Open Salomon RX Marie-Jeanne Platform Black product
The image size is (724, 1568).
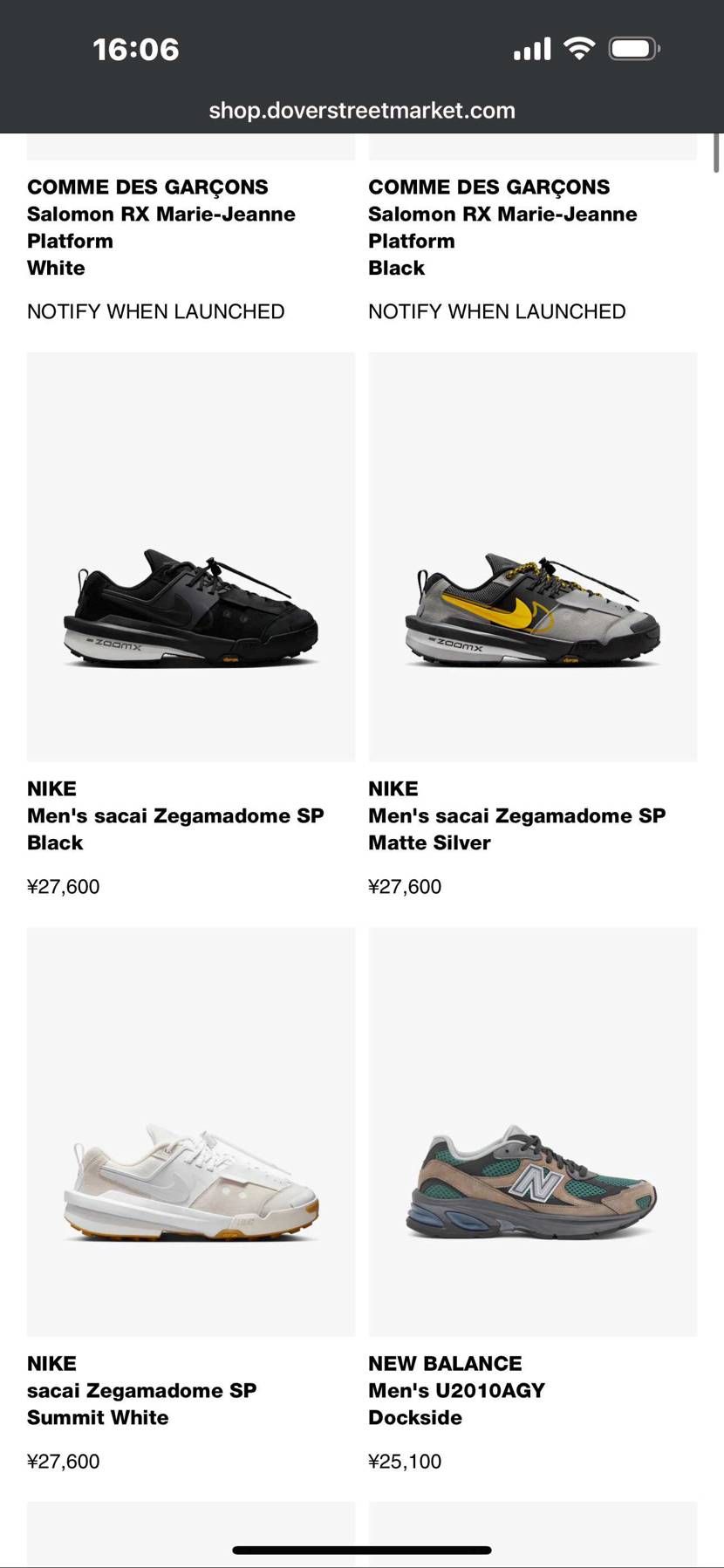click(502, 227)
